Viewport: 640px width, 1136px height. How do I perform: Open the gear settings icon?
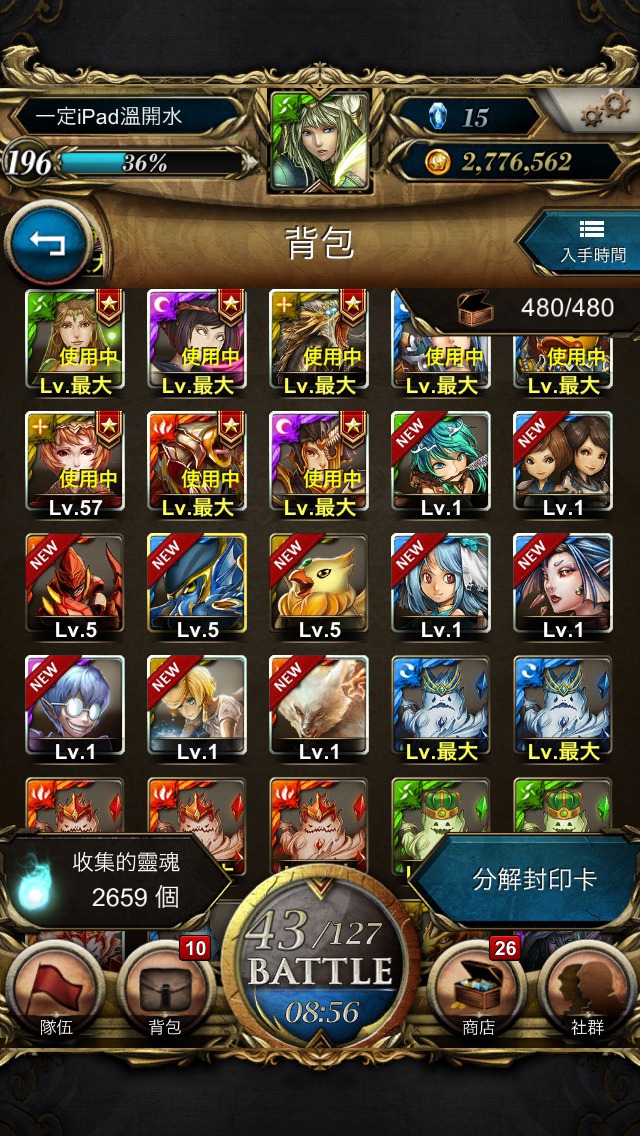pos(606,109)
